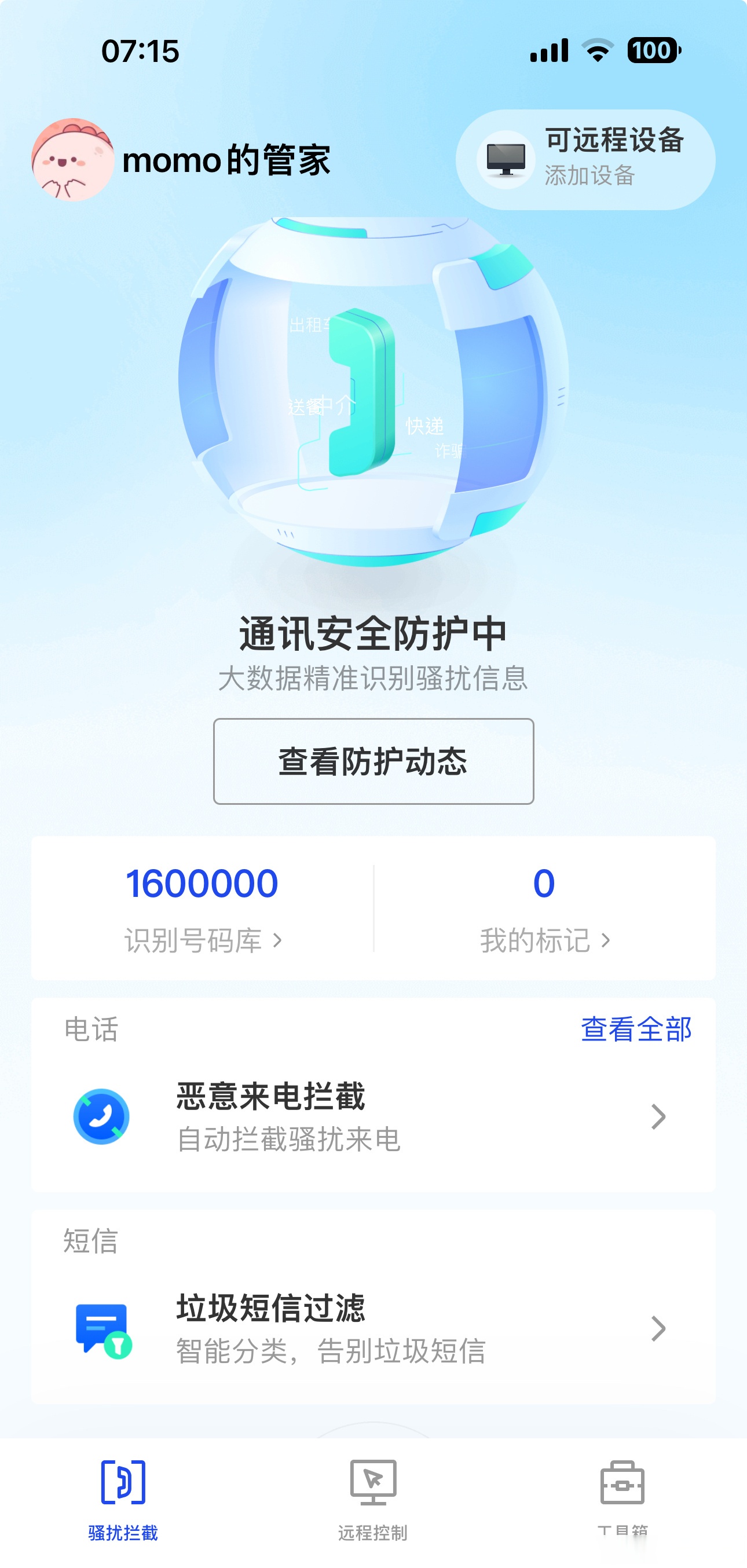
Task: Select the blue malicious call interception icon
Action: (x=105, y=1118)
